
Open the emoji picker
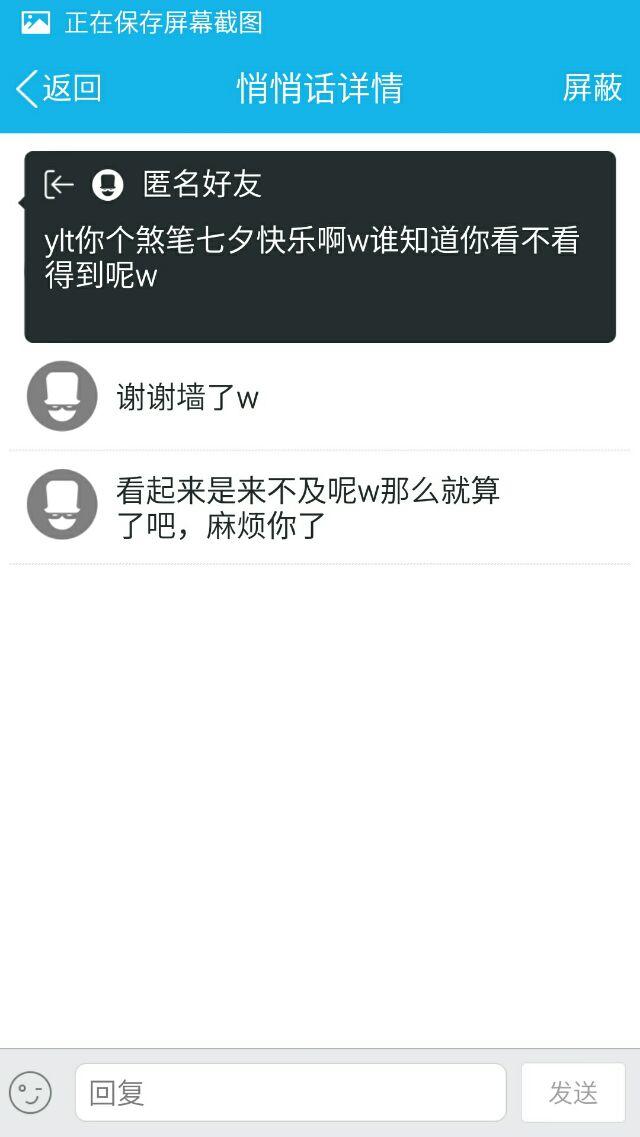[30, 1092]
